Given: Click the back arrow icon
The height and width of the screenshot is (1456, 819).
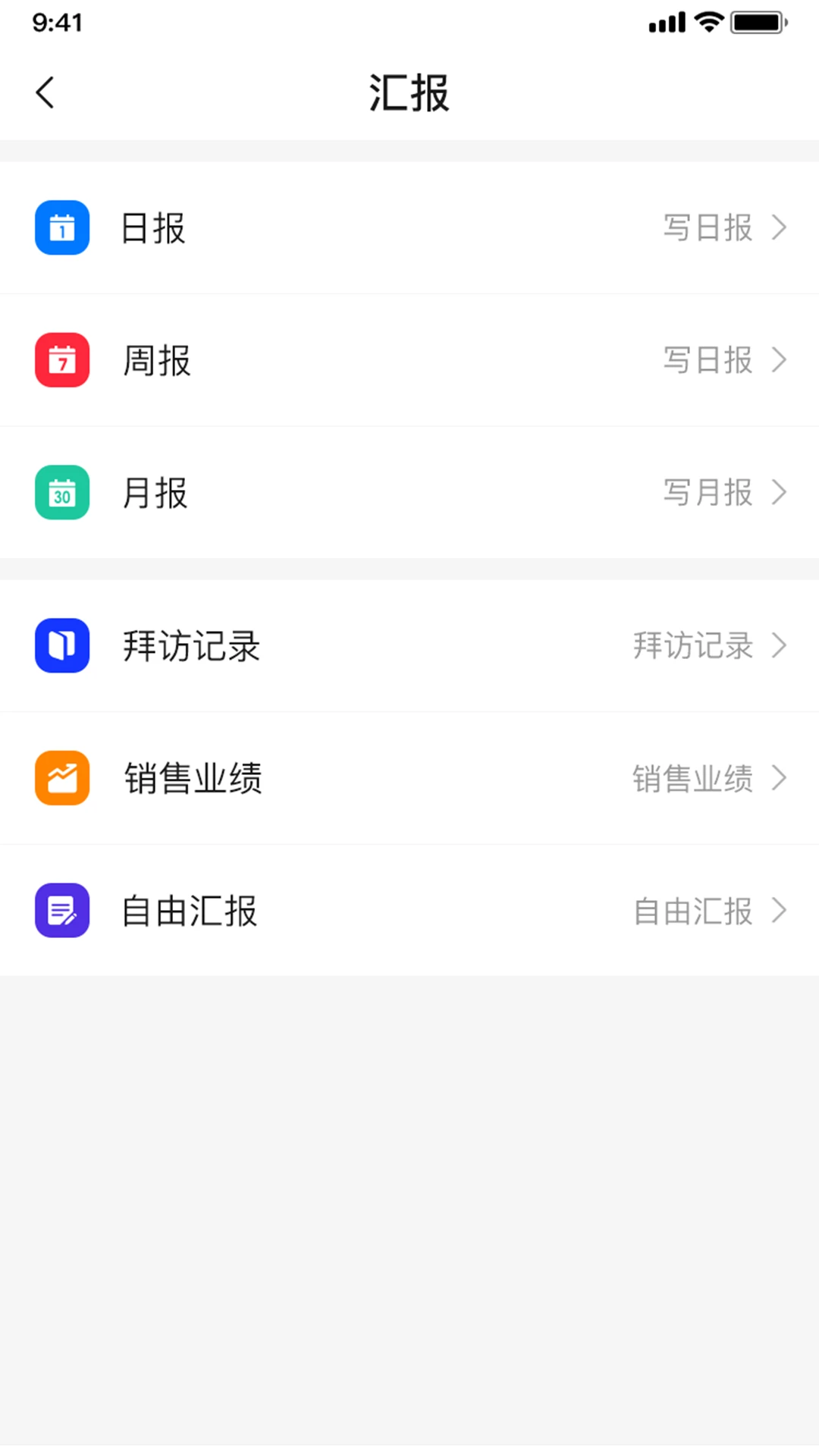Looking at the screenshot, I should (44, 92).
